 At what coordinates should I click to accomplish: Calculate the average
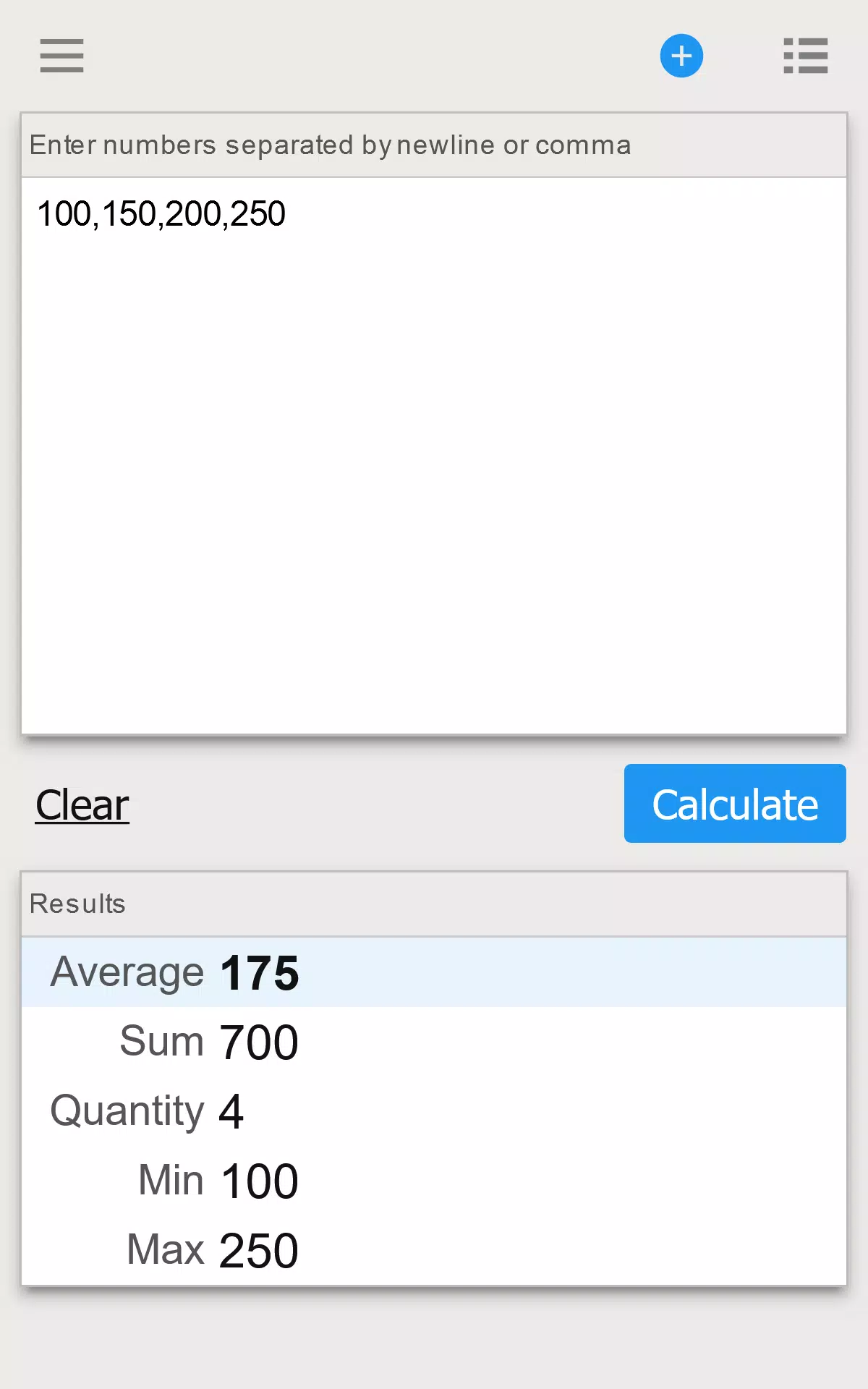(735, 804)
